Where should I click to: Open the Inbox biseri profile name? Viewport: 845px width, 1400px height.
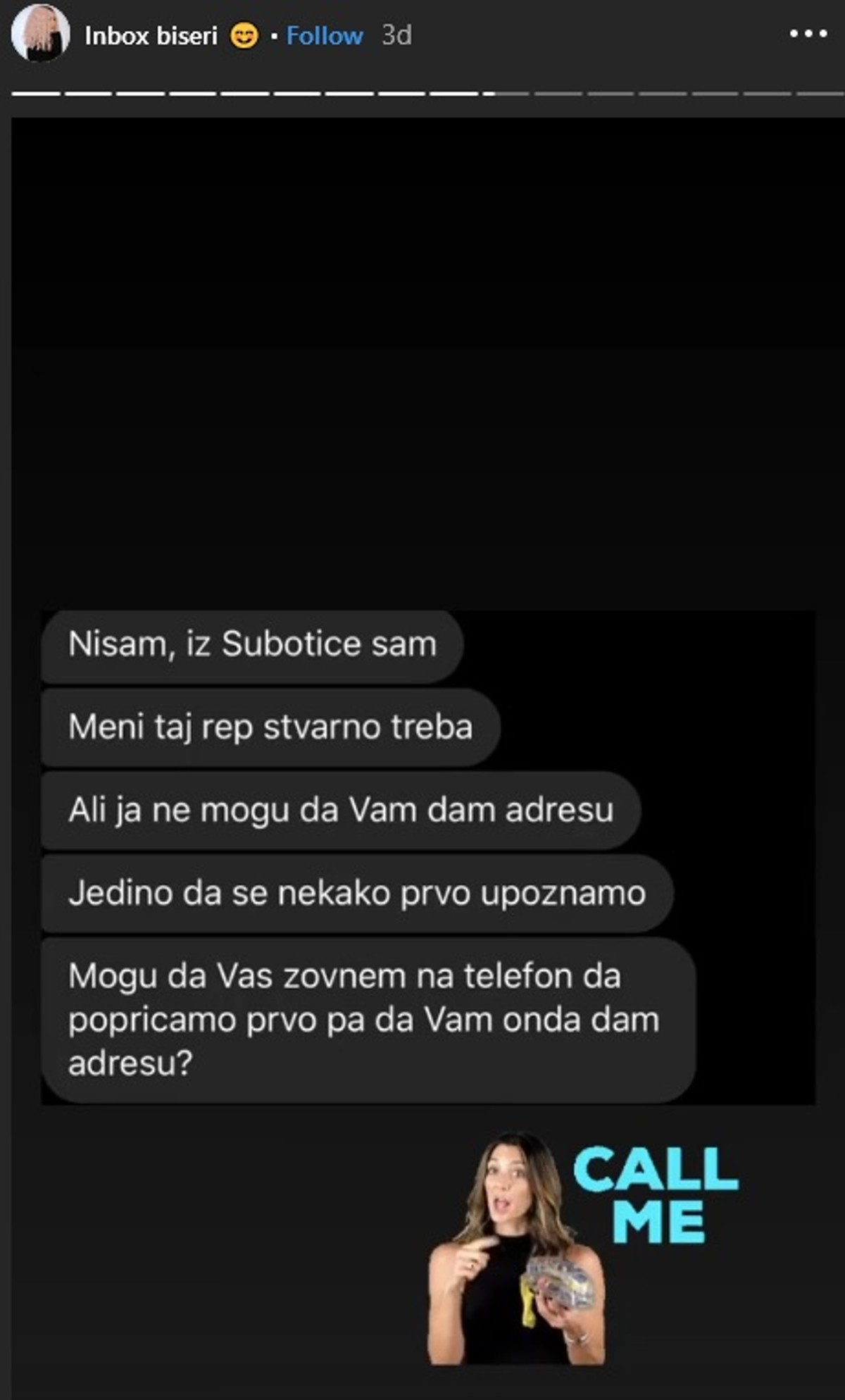(x=151, y=35)
